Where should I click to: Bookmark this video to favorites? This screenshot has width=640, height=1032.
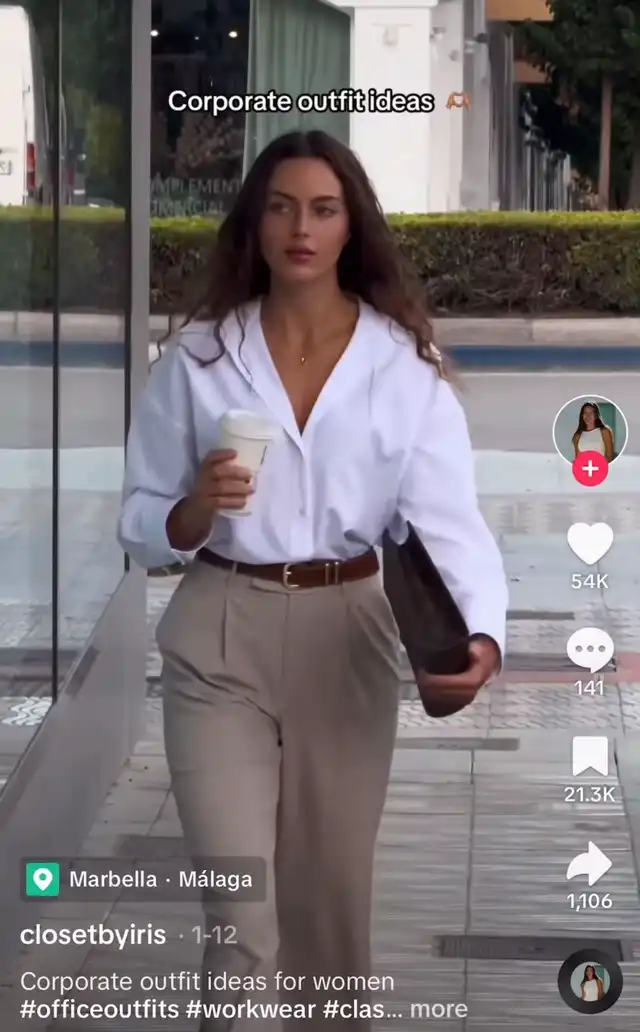tap(590, 756)
